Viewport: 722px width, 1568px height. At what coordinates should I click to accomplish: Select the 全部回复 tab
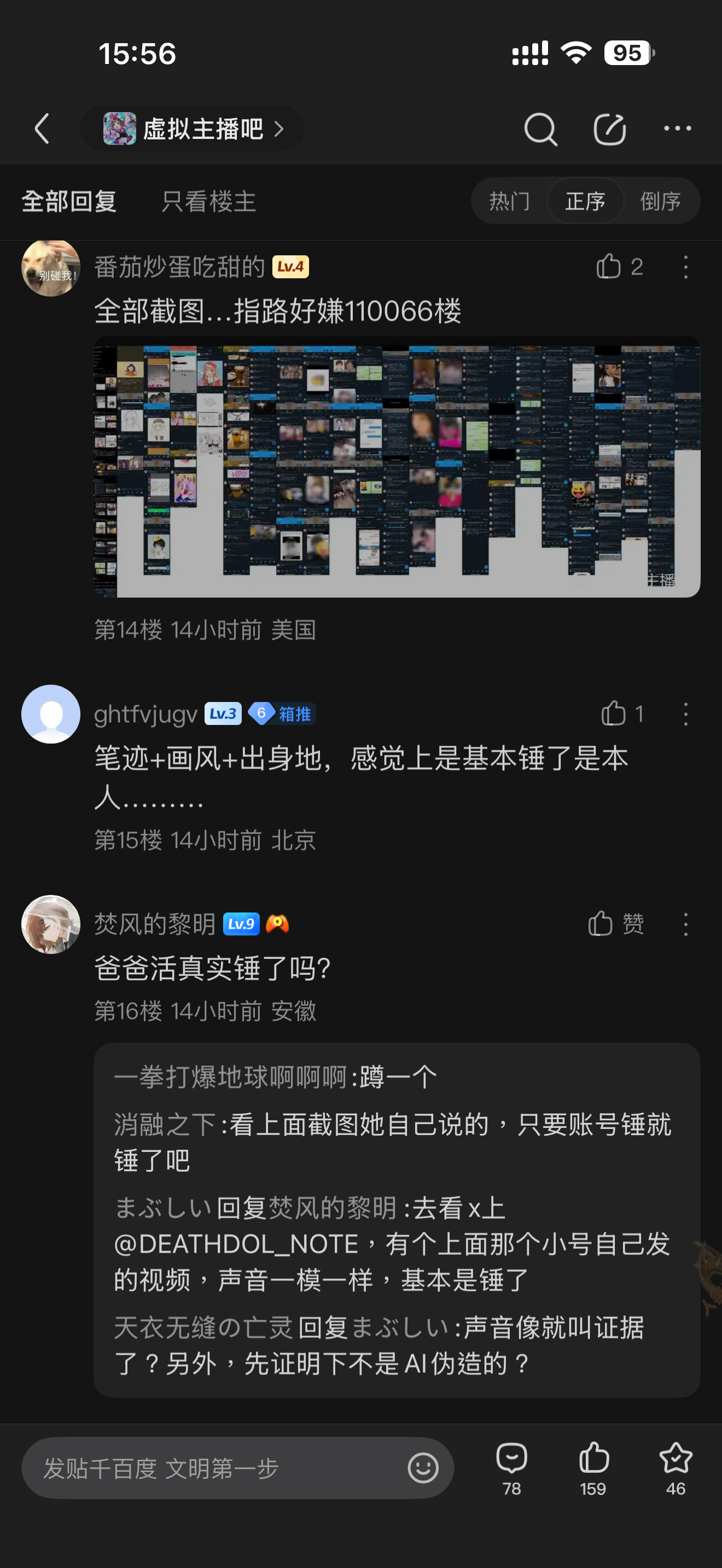pyautogui.click(x=69, y=202)
